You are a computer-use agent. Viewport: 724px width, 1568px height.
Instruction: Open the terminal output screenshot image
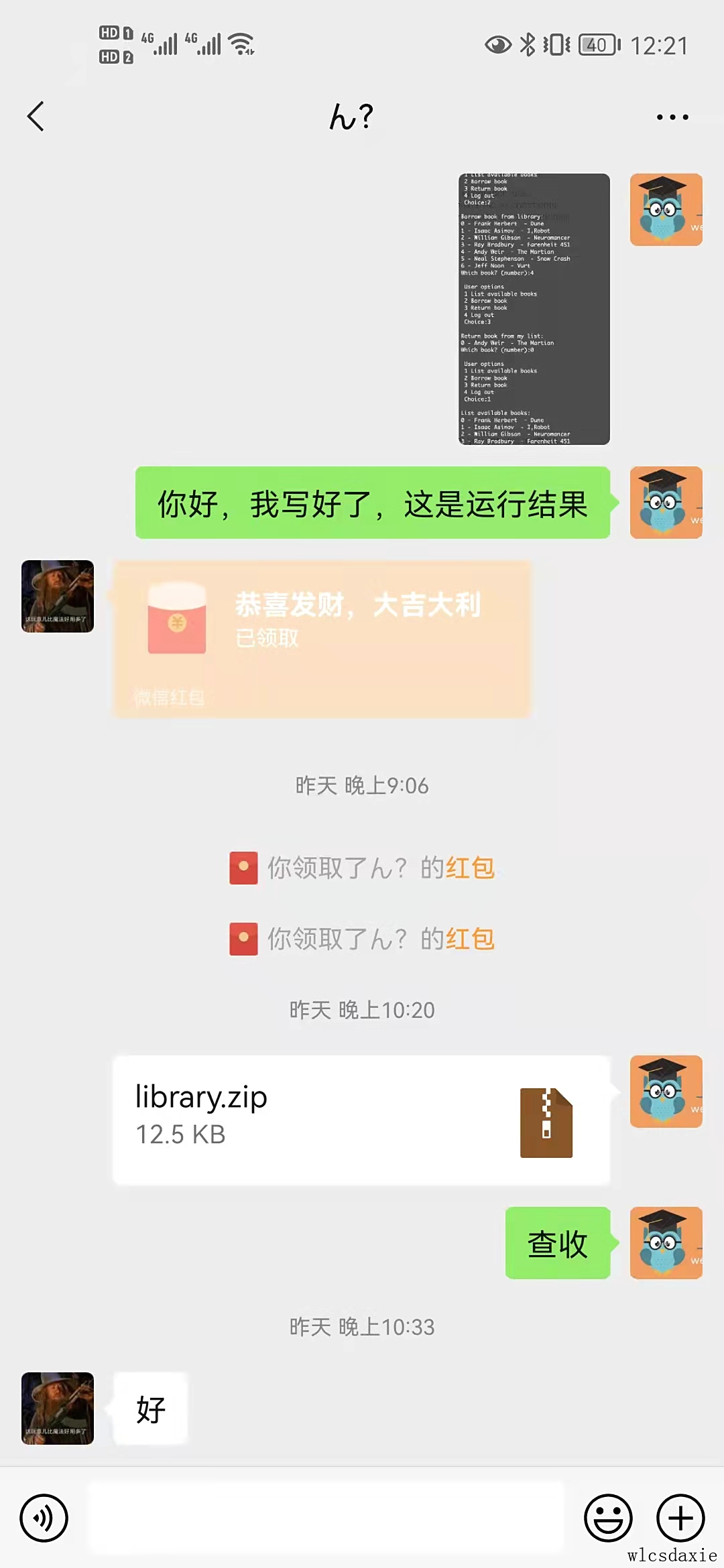pyautogui.click(x=534, y=309)
